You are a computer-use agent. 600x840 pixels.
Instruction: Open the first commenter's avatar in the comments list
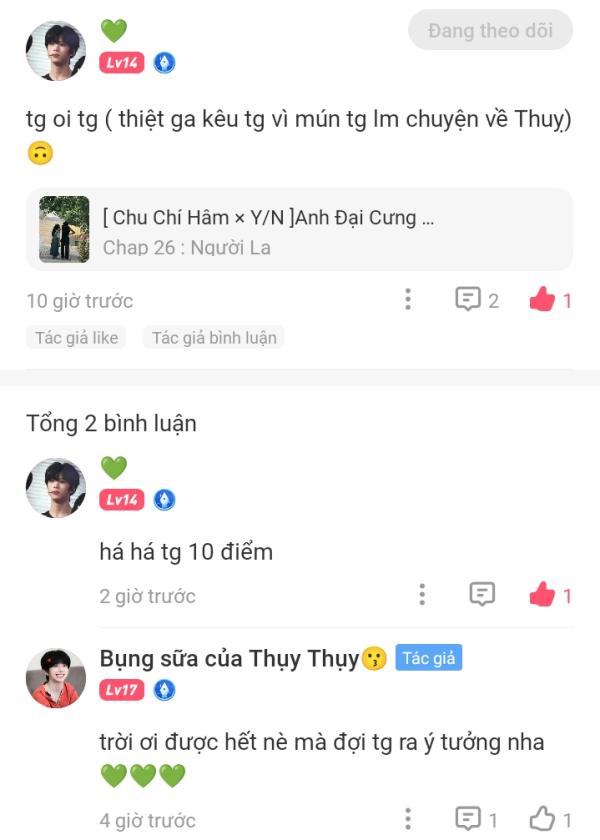pyautogui.click(x=55, y=488)
